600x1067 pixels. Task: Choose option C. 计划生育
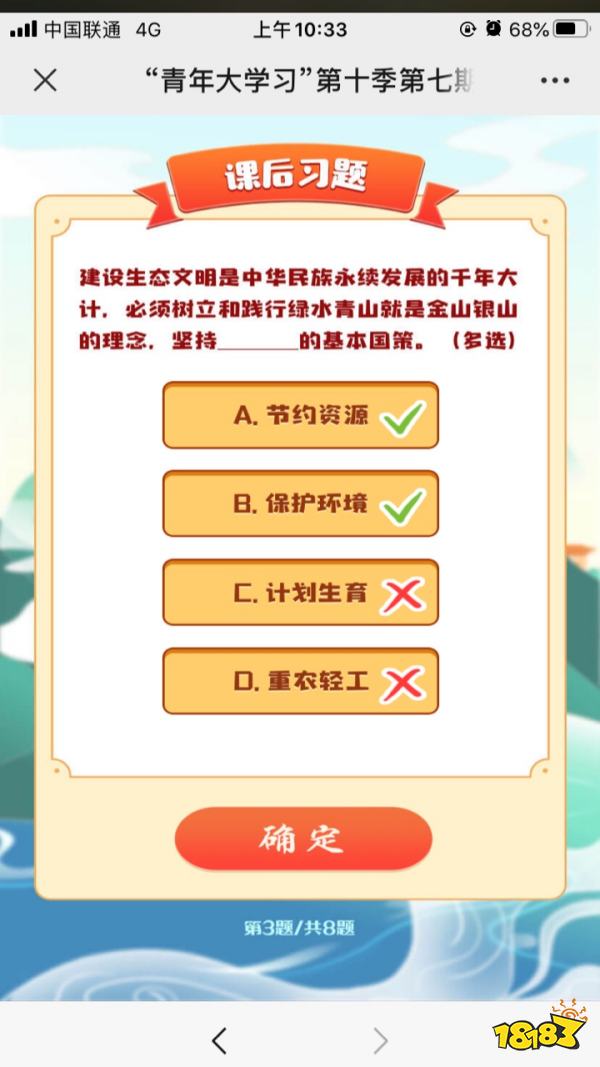coord(300,592)
